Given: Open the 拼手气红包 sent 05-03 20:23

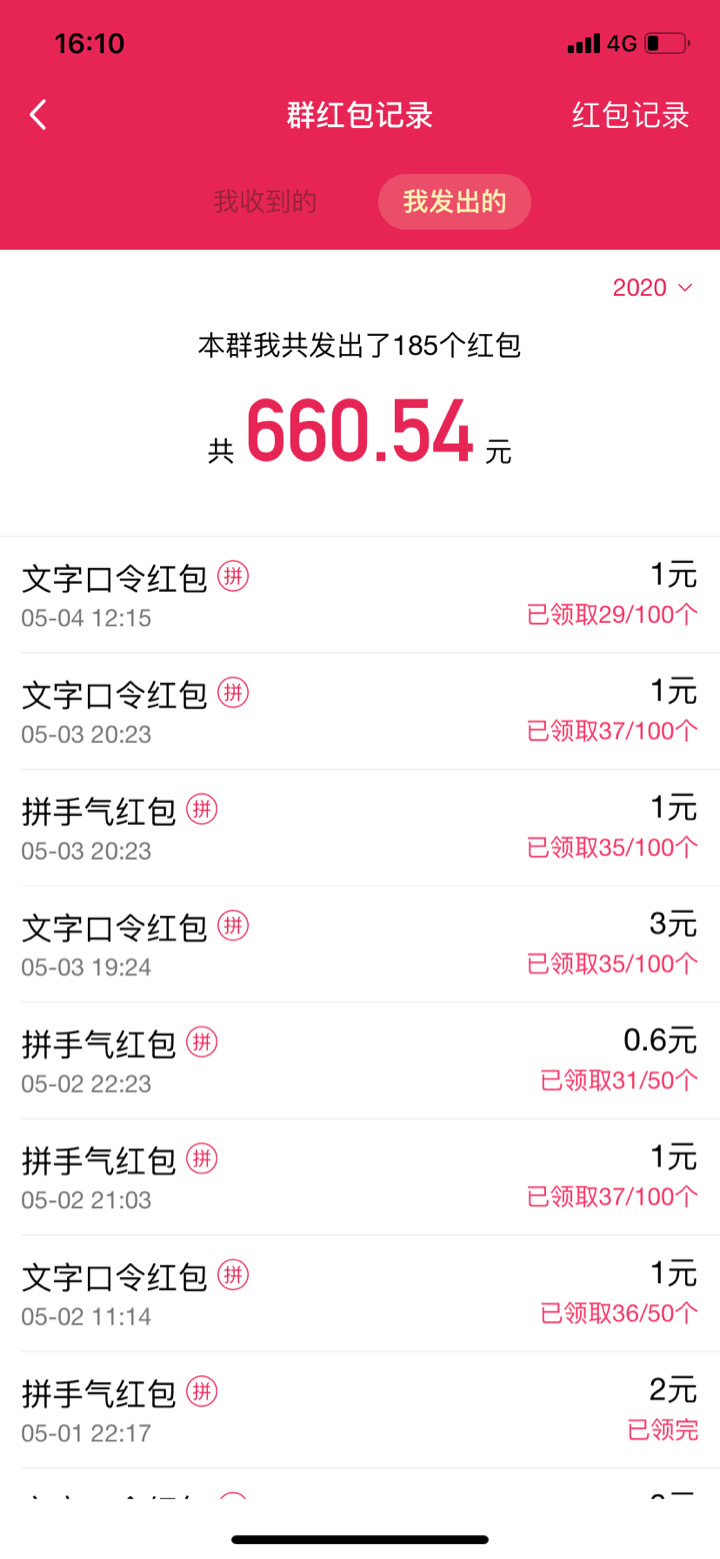Looking at the screenshot, I should tap(360, 828).
